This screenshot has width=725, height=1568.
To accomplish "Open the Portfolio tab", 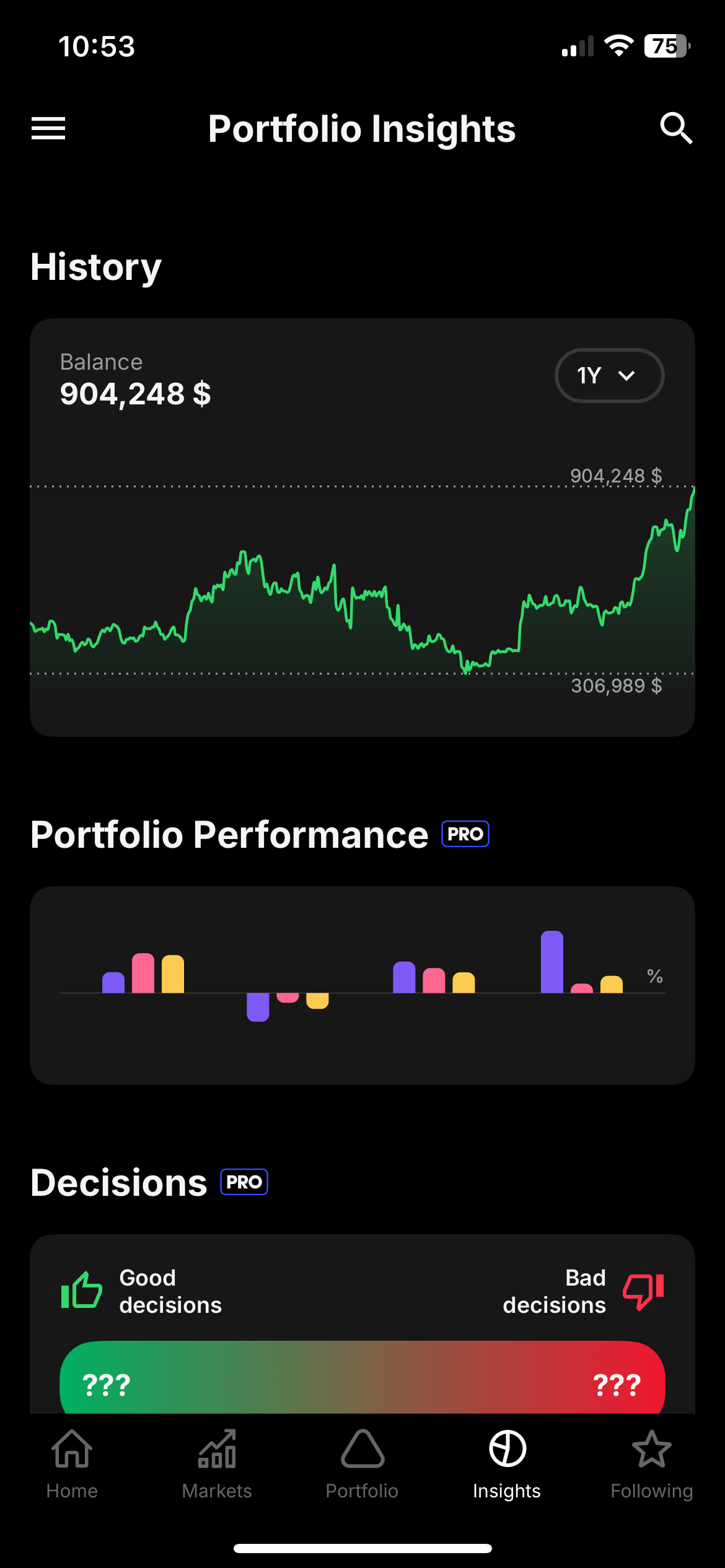I will 362,1464.
